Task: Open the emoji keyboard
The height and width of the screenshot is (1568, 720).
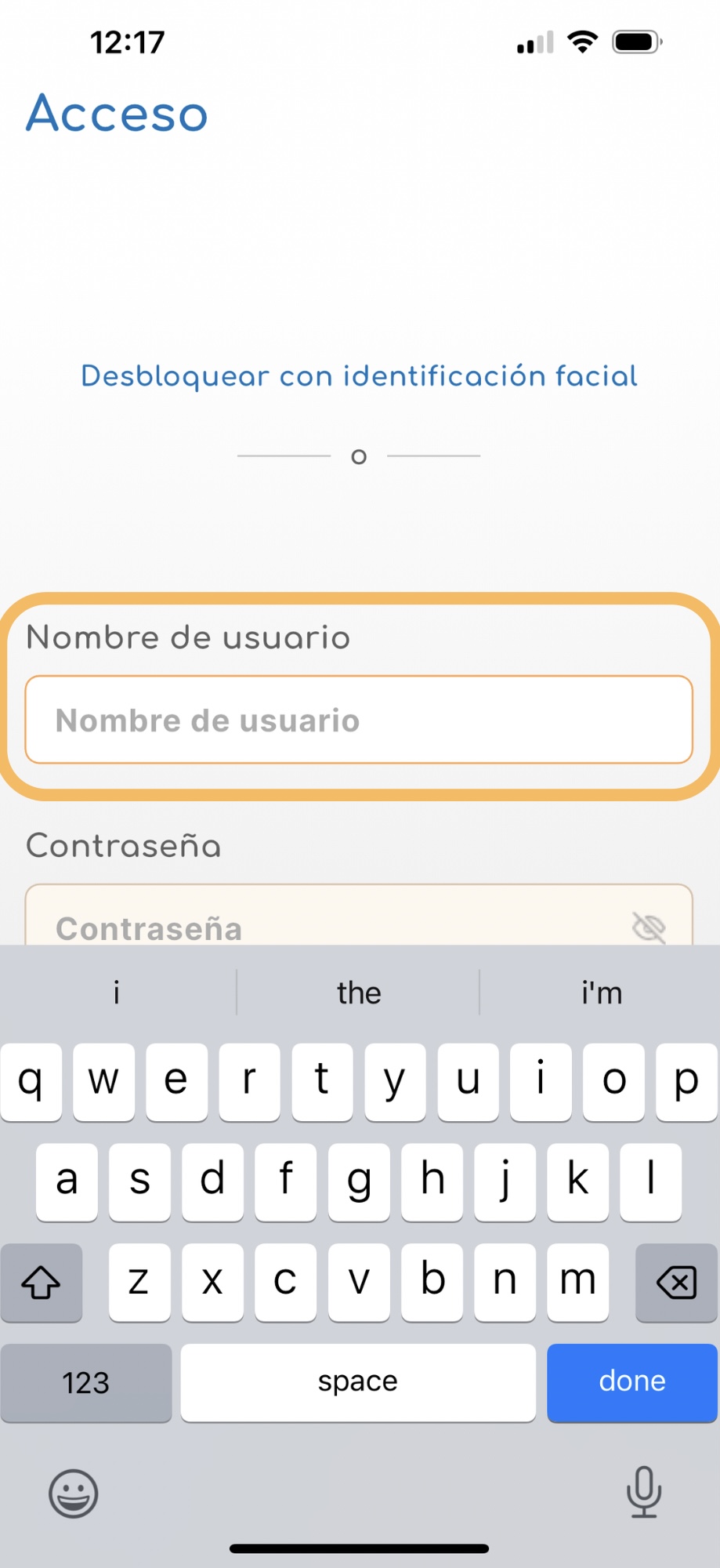Action: [x=74, y=1493]
